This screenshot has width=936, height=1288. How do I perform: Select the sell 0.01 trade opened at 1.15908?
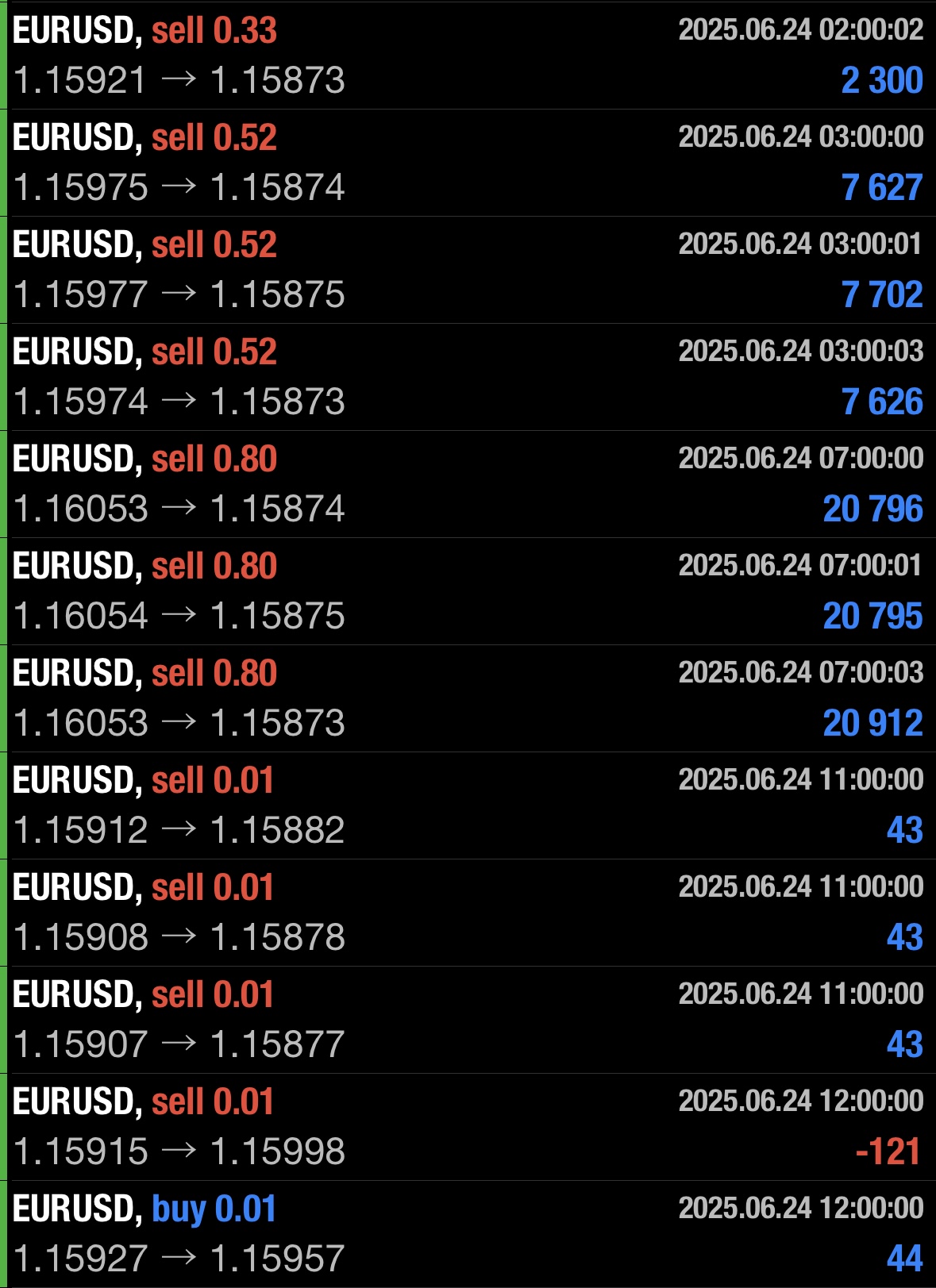[x=468, y=913]
